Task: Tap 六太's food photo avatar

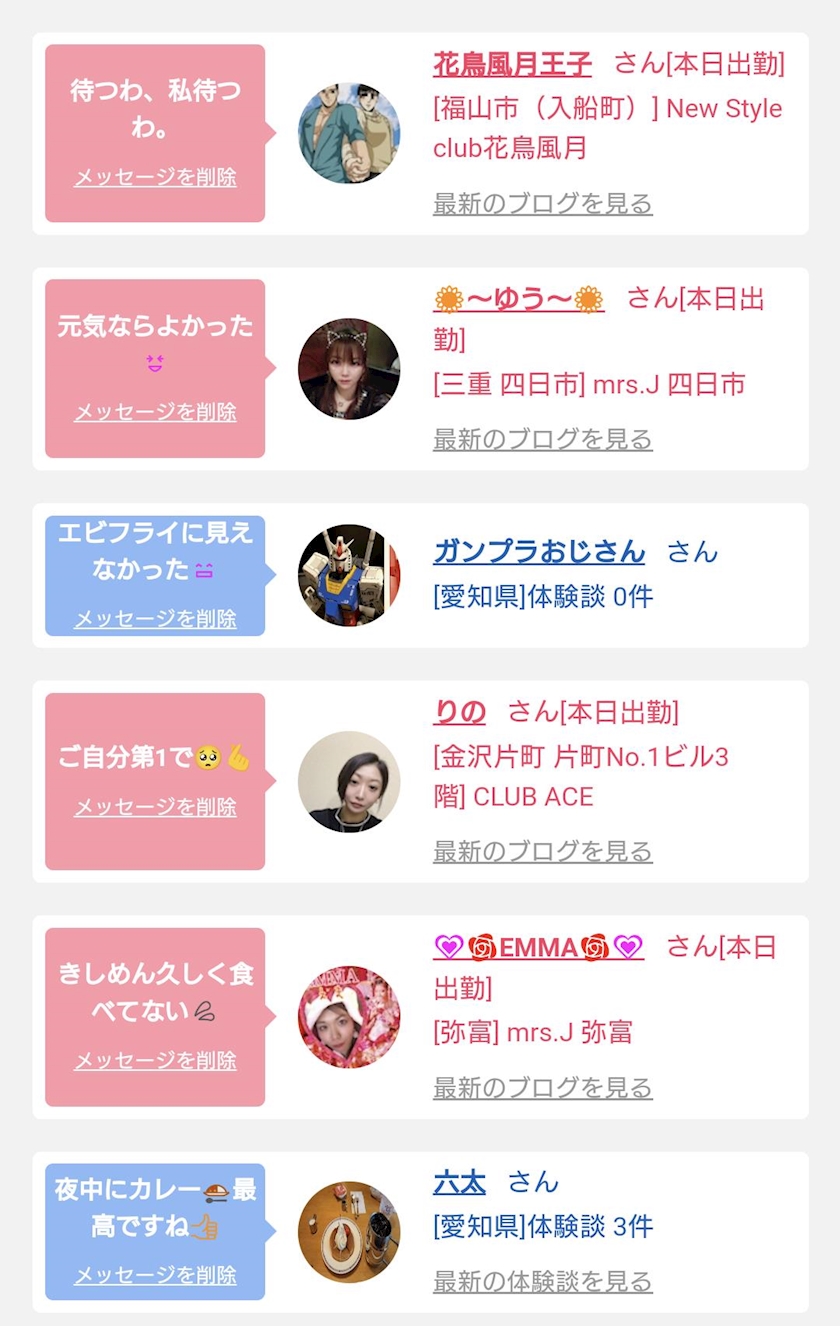Action: pyautogui.click(x=349, y=1232)
